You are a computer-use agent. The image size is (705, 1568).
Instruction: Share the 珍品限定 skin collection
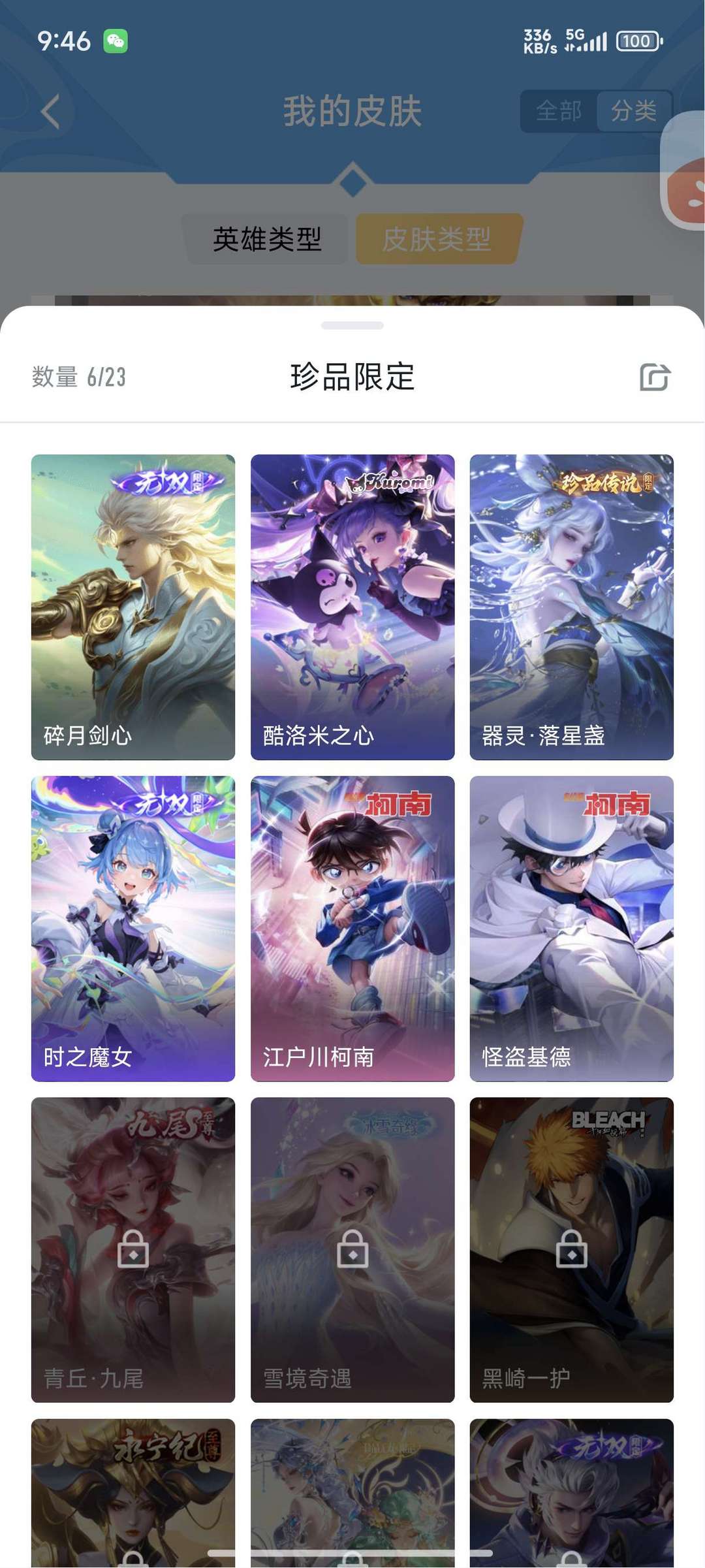pos(655,377)
